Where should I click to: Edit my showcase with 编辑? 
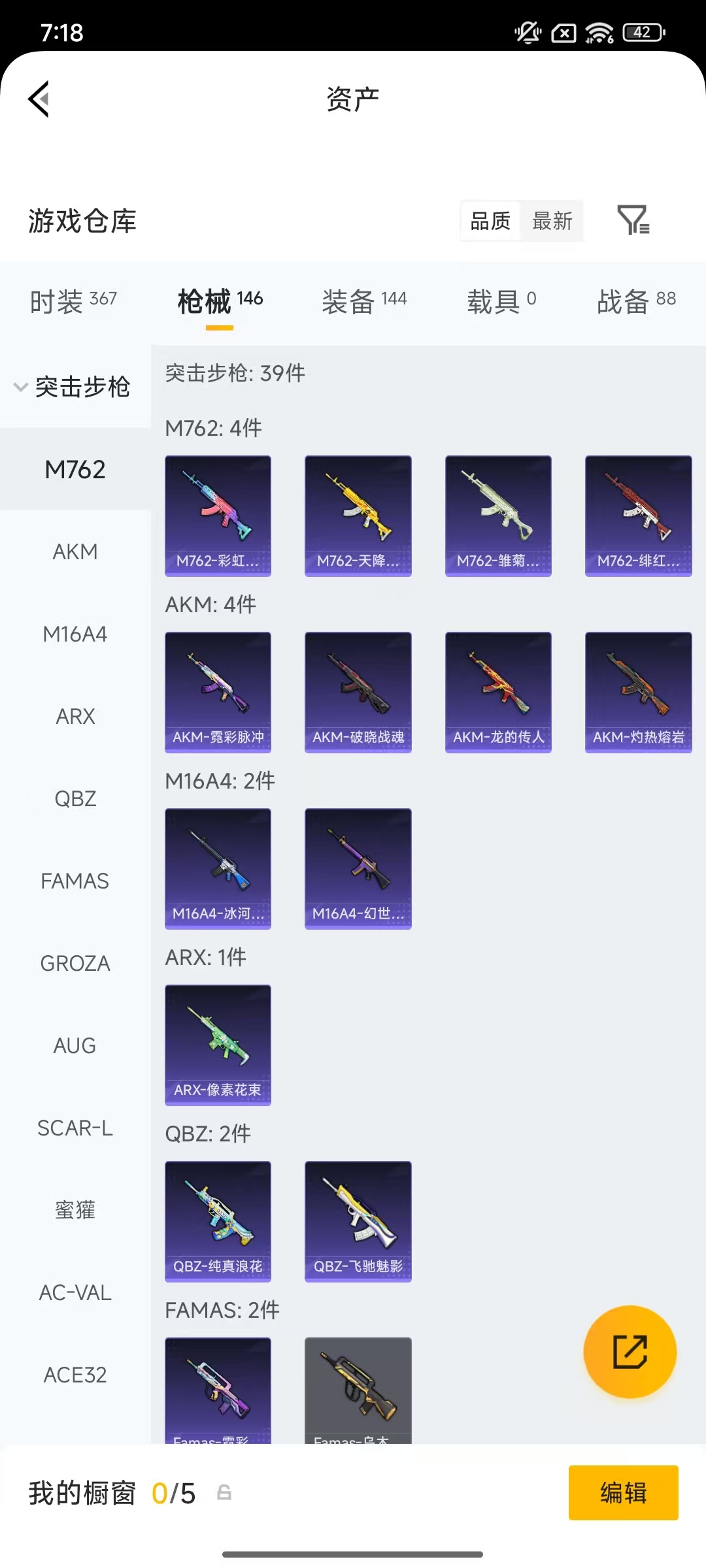click(623, 1493)
